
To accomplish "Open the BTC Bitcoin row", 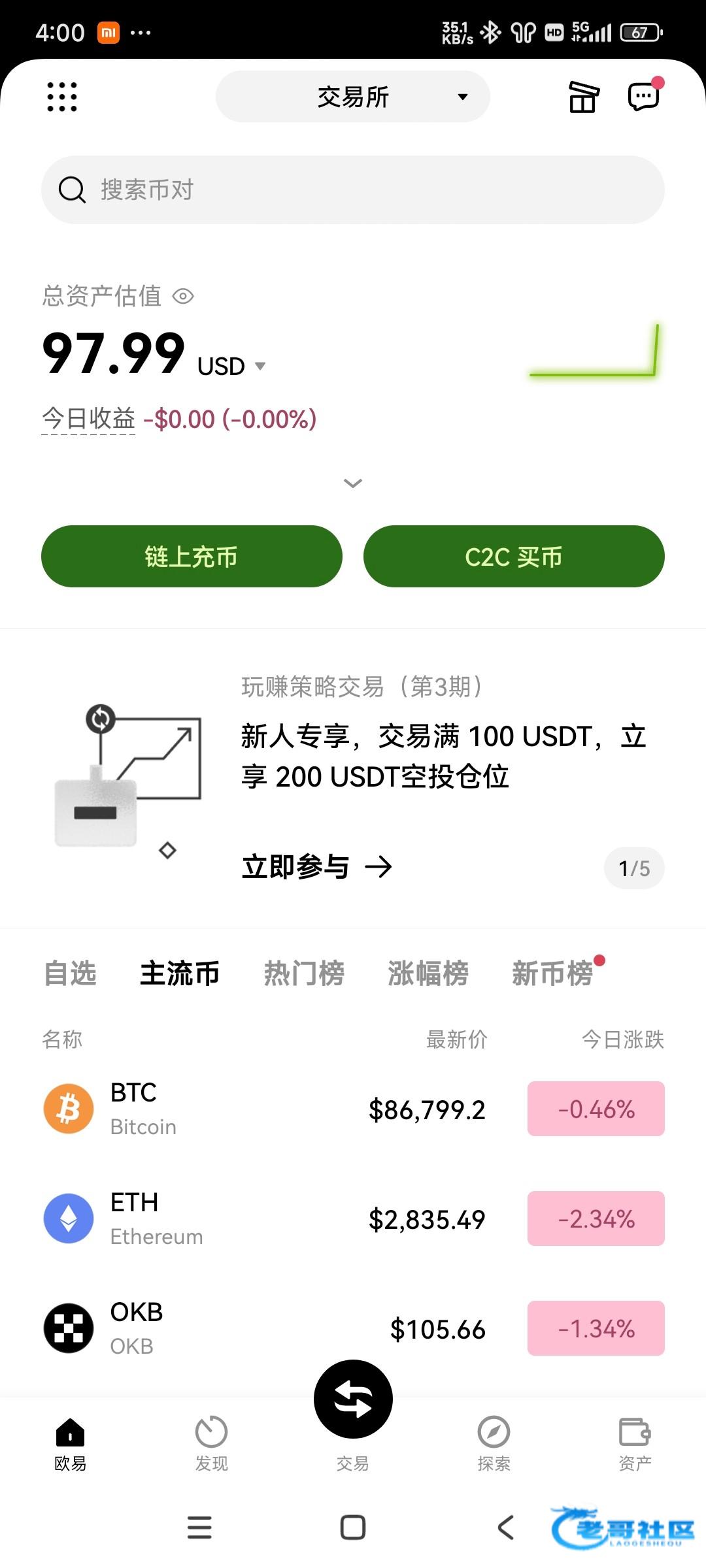I will pos(261,1109).
